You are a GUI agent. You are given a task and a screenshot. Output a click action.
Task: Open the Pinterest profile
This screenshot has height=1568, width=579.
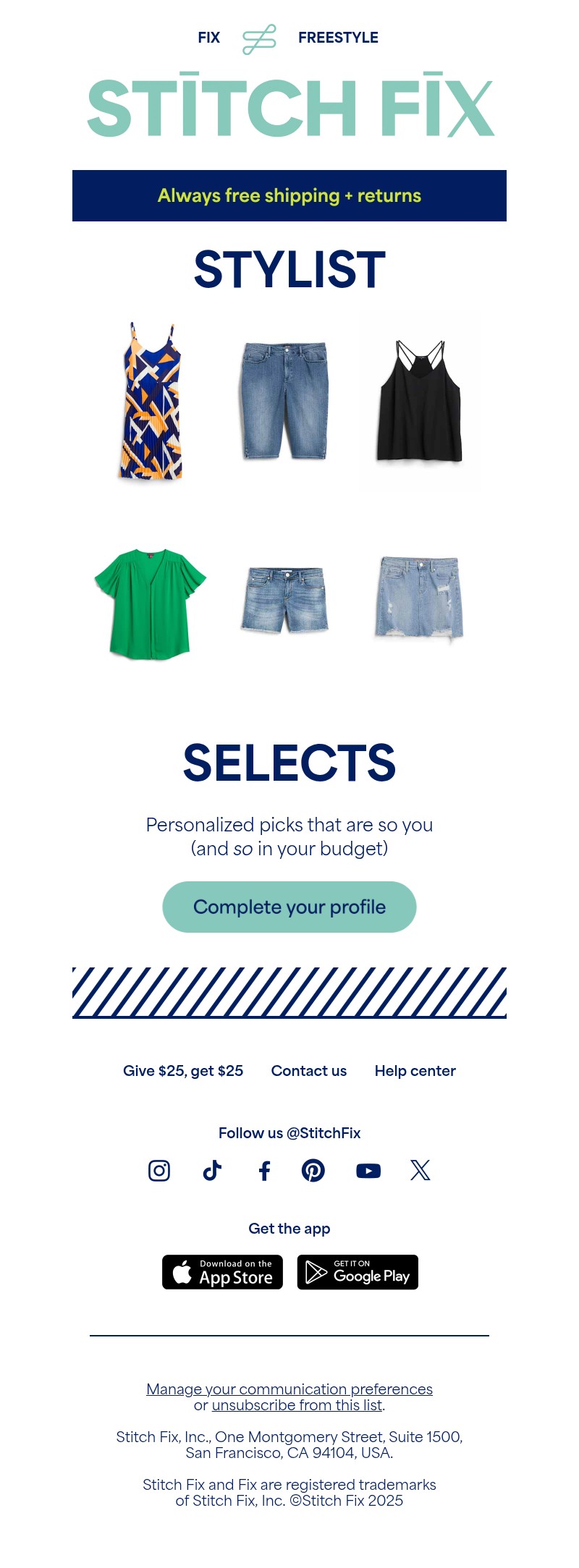pos(313,1170)
